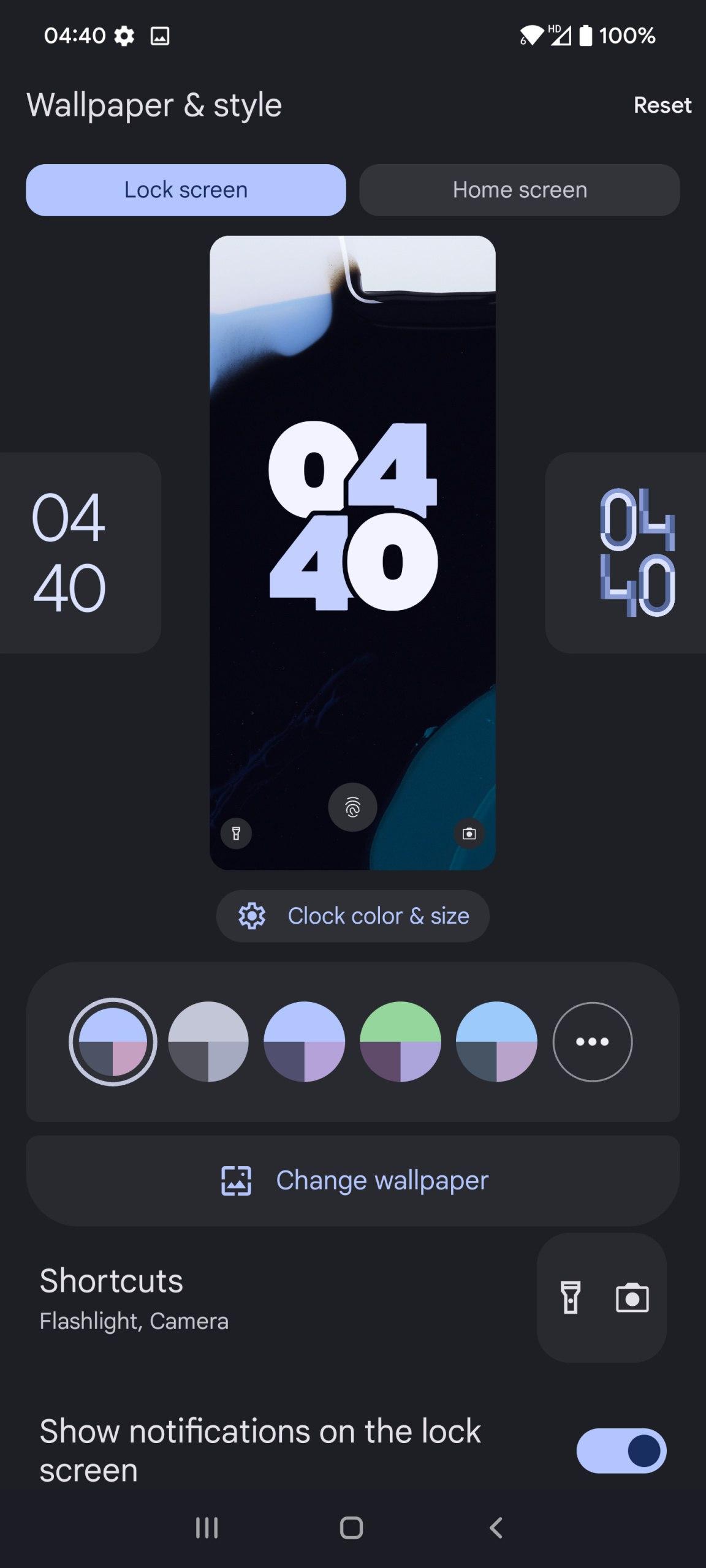706x1568 pixels.
Task: Tap the lock screen preview image
Action: pyautogui.click(x=352, y=552)
